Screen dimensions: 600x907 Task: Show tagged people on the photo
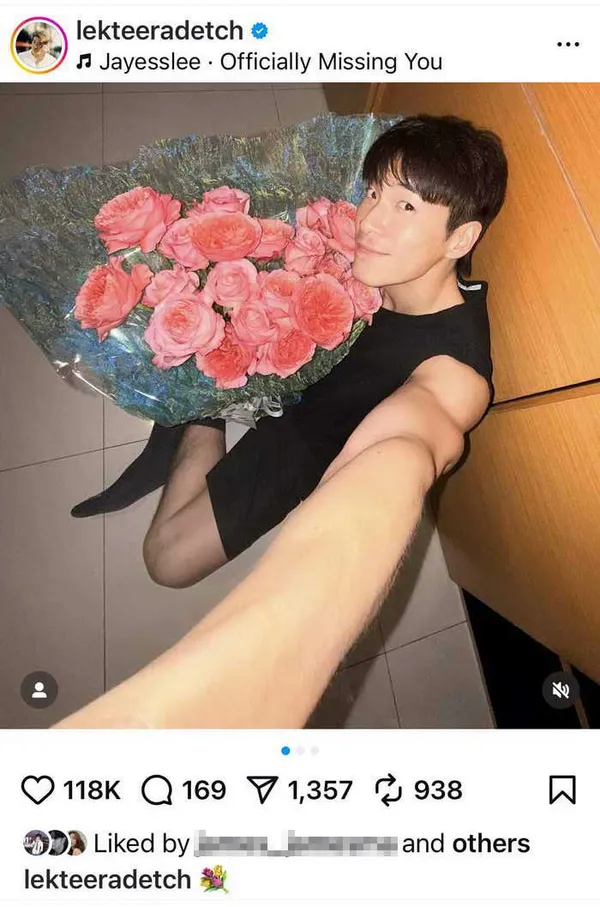click(39, 689)
